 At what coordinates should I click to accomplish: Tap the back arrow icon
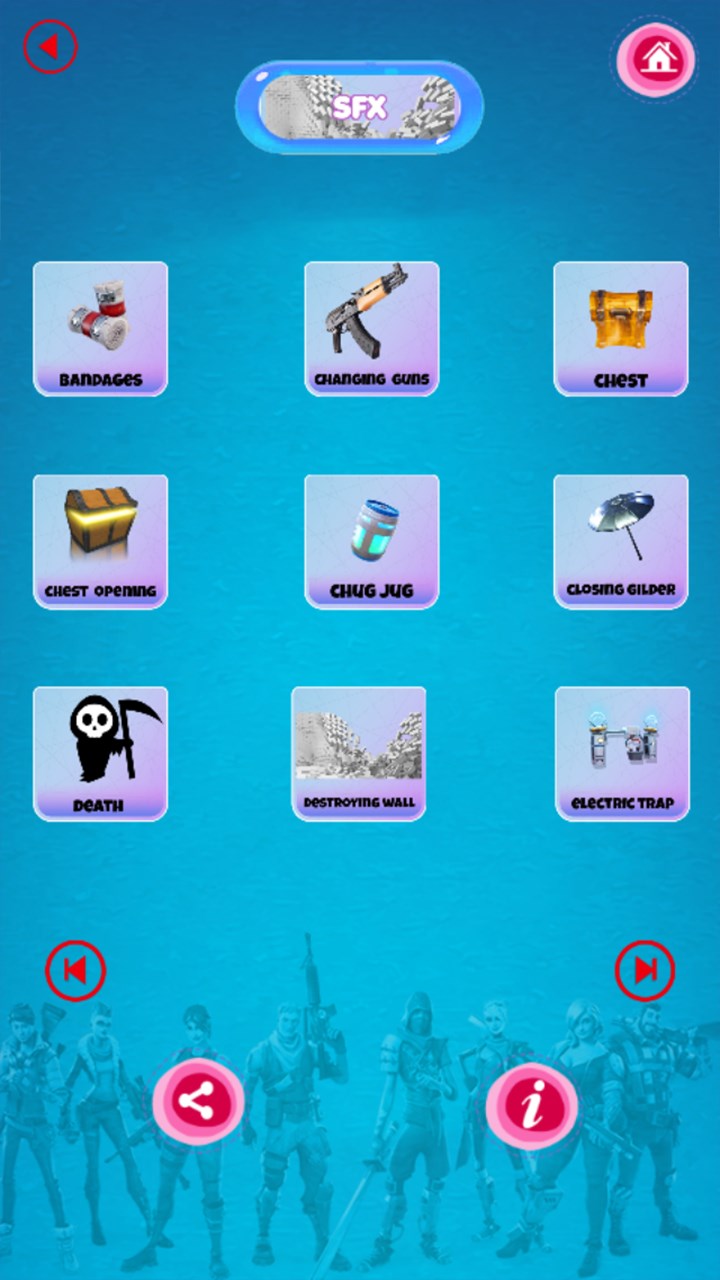tap(50, 46)
